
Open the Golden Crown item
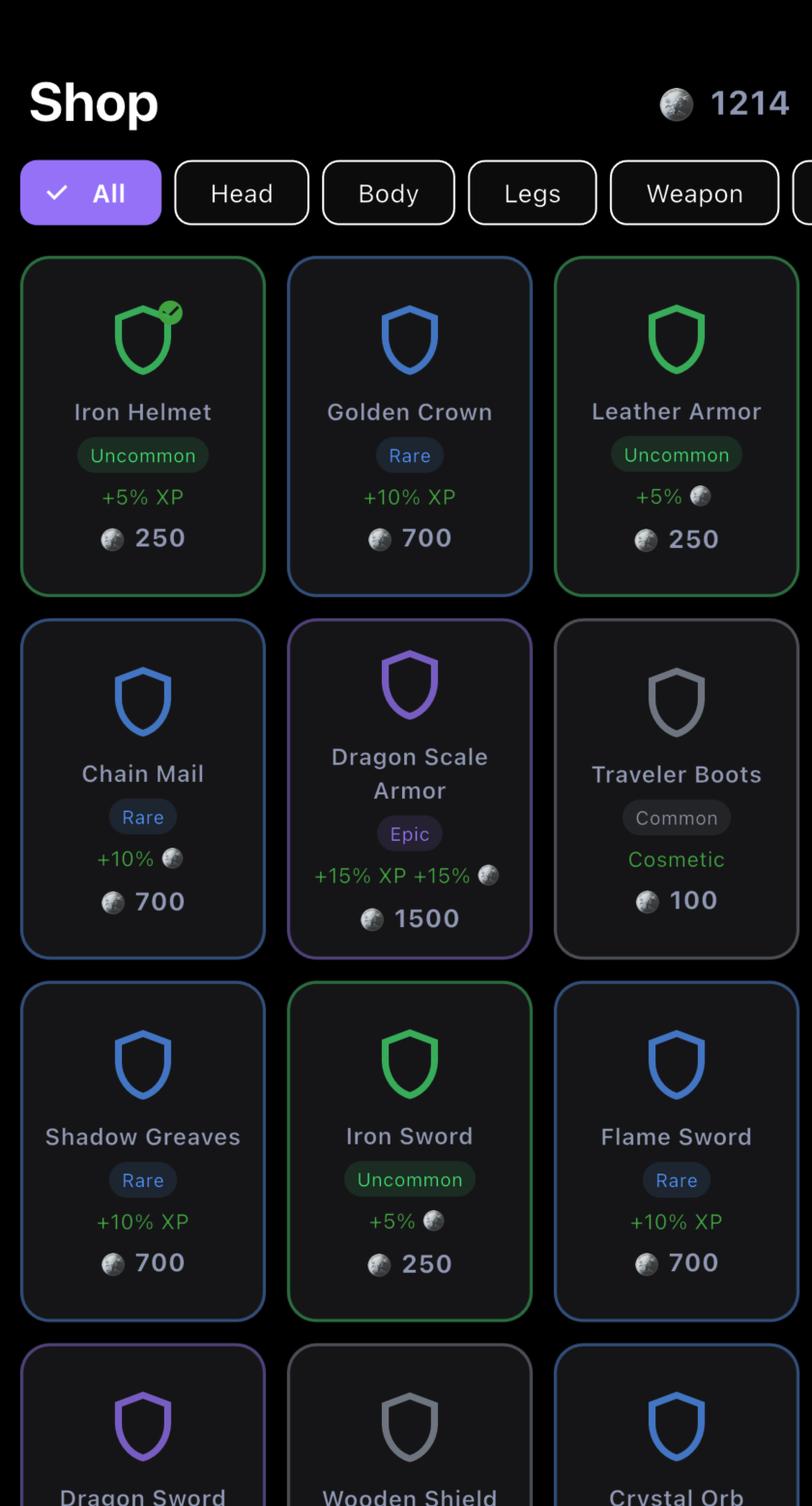[x=410, y=425]
